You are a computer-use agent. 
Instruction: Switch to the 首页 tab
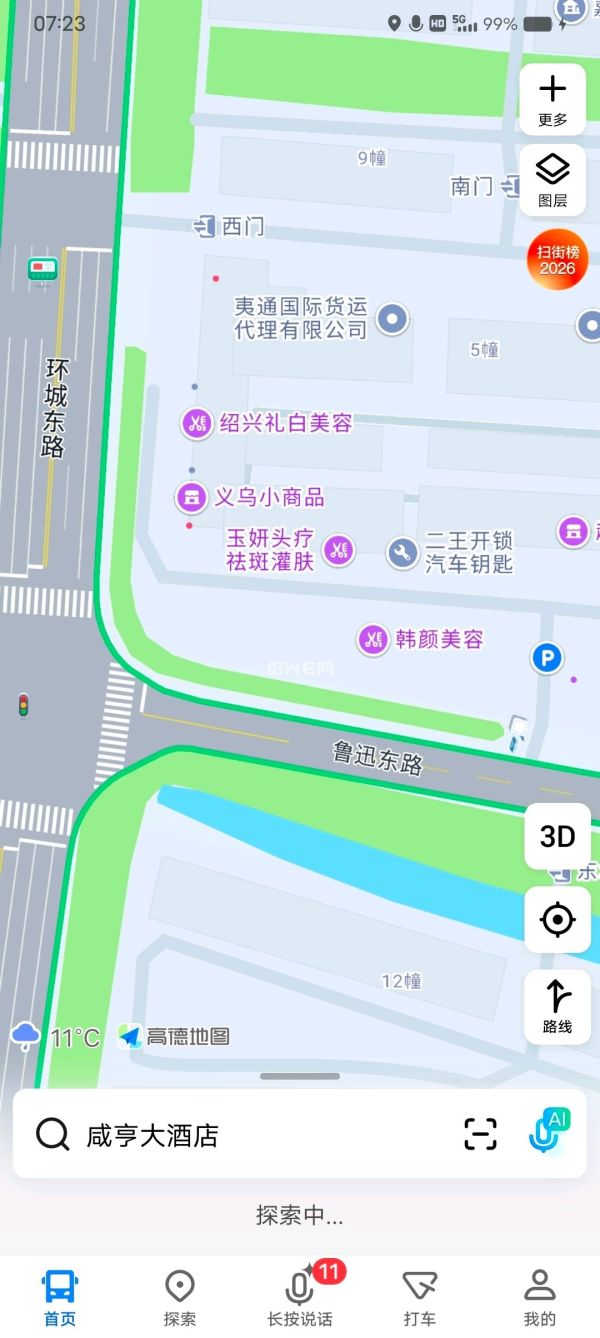tap(60, 1297)
